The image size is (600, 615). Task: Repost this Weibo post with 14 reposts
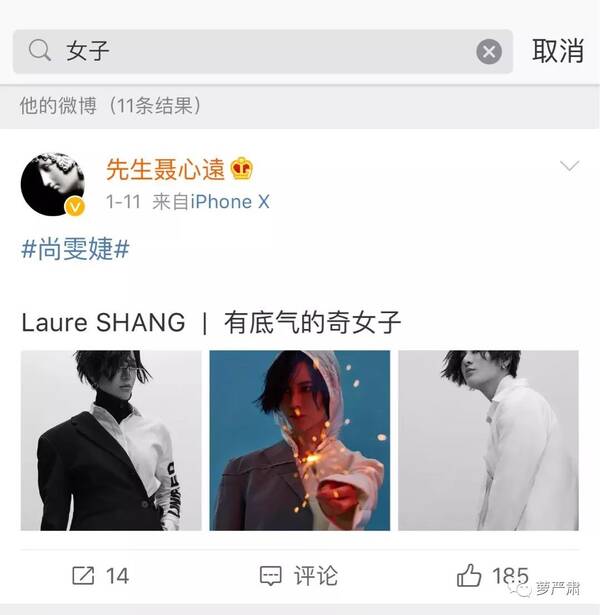click(100, 576)
